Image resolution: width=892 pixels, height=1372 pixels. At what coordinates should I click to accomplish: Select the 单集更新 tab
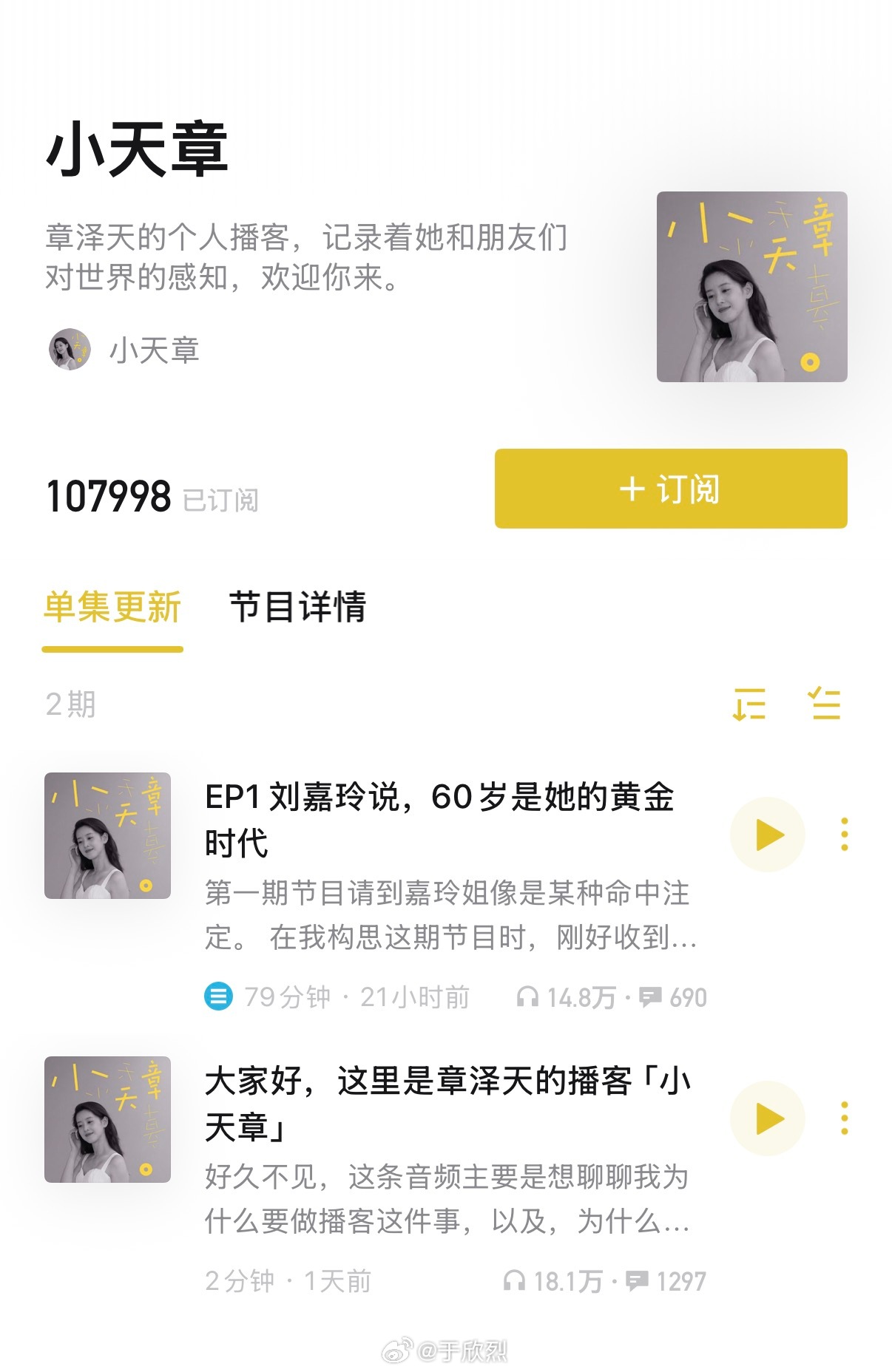click(x=112, y=608)
